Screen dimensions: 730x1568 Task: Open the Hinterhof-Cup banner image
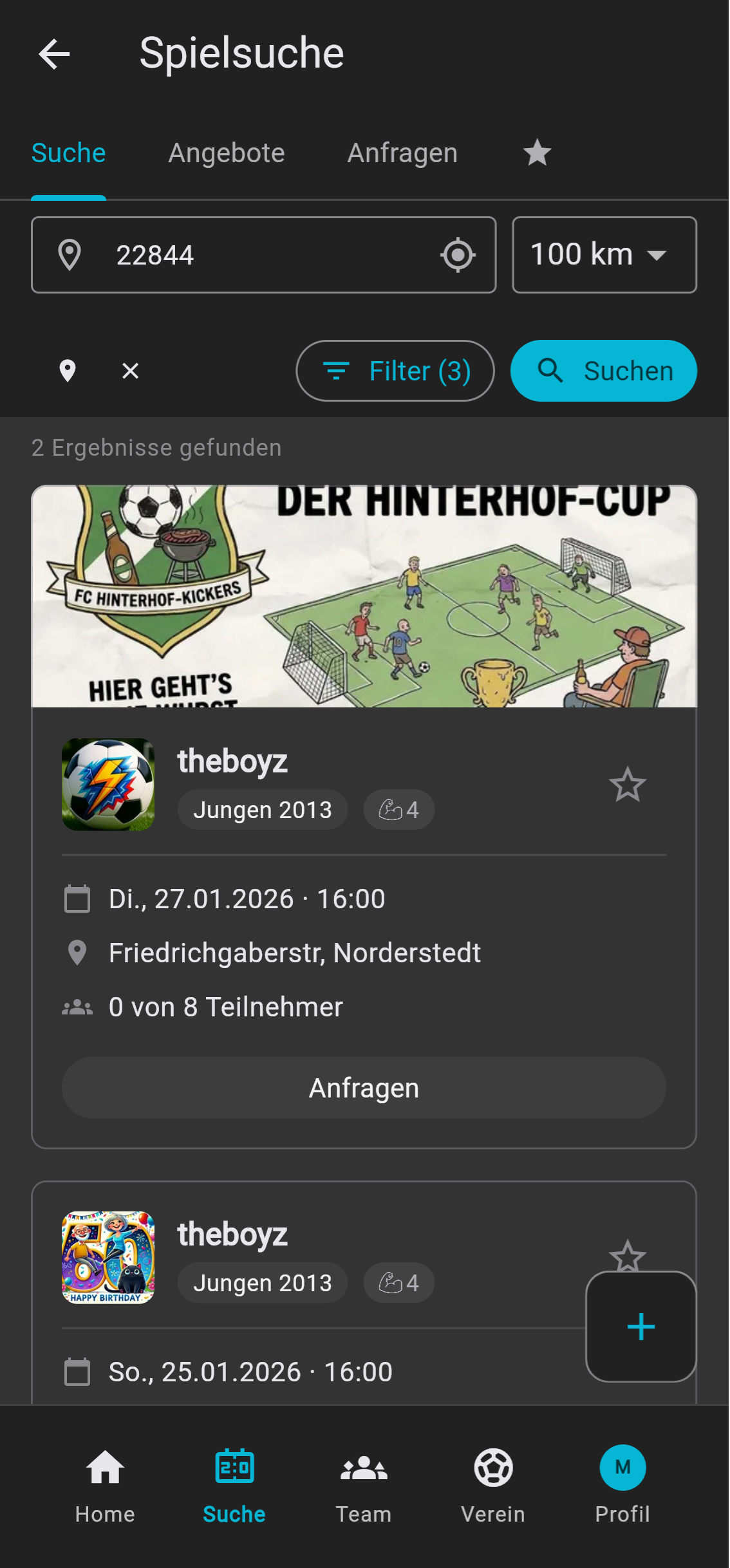(364, 597)
